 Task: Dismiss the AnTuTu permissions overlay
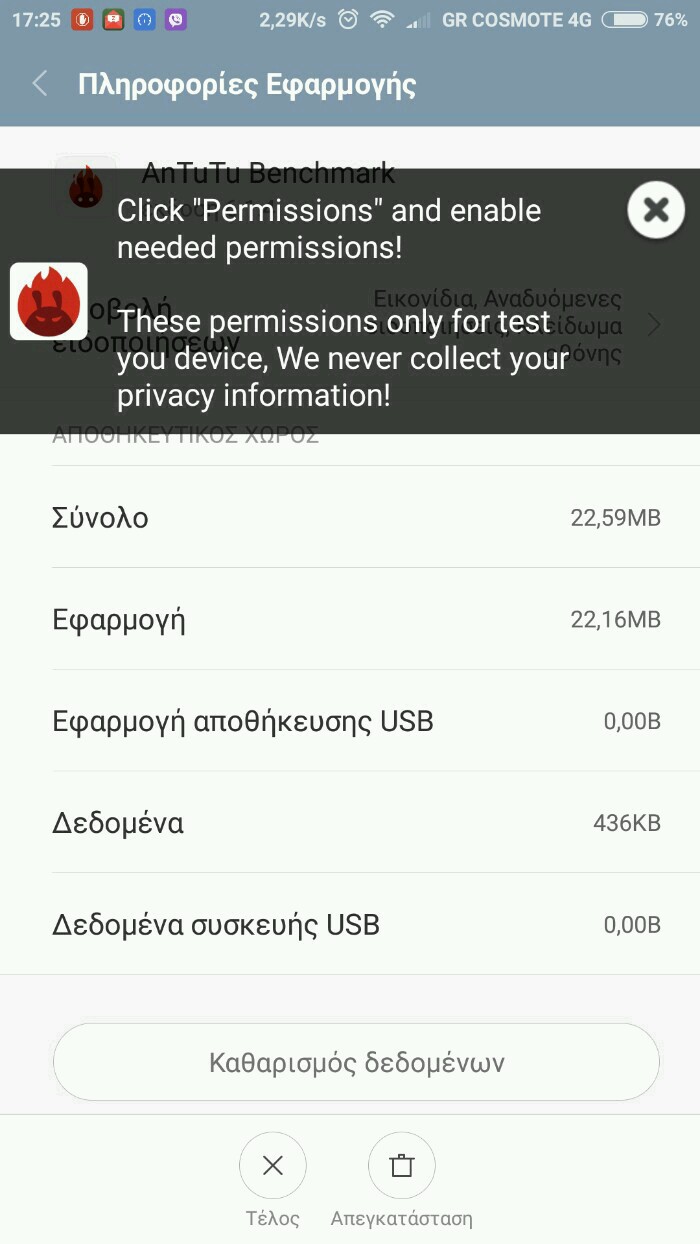coord(656,210)
